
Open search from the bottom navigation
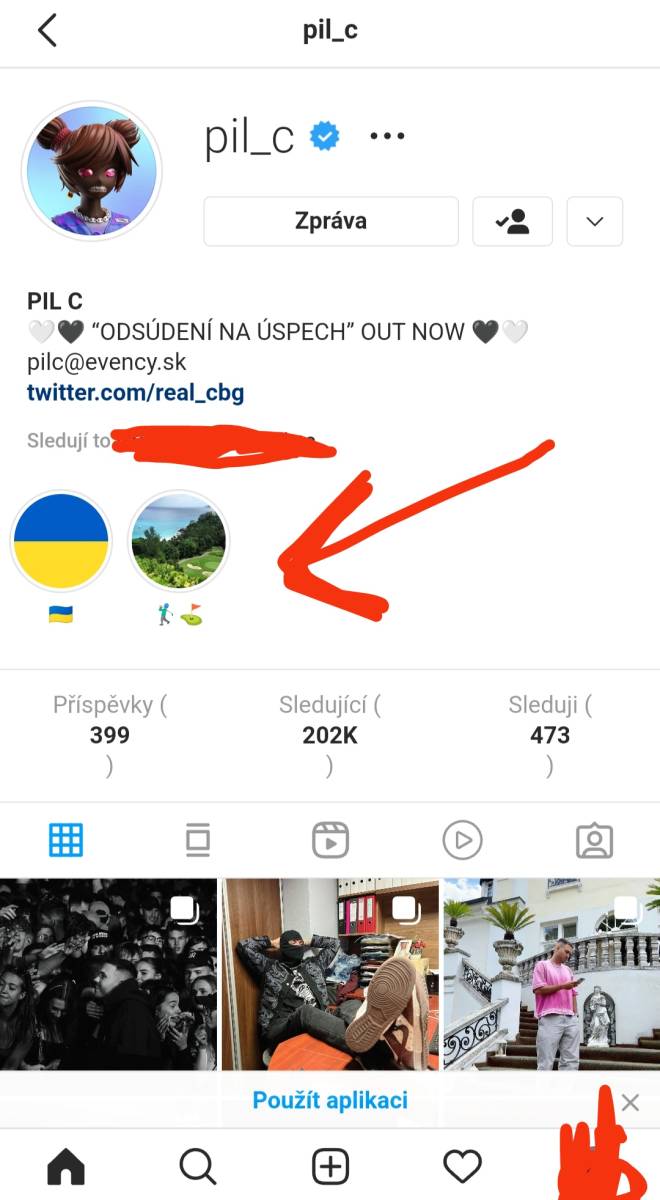[198, 1165]
